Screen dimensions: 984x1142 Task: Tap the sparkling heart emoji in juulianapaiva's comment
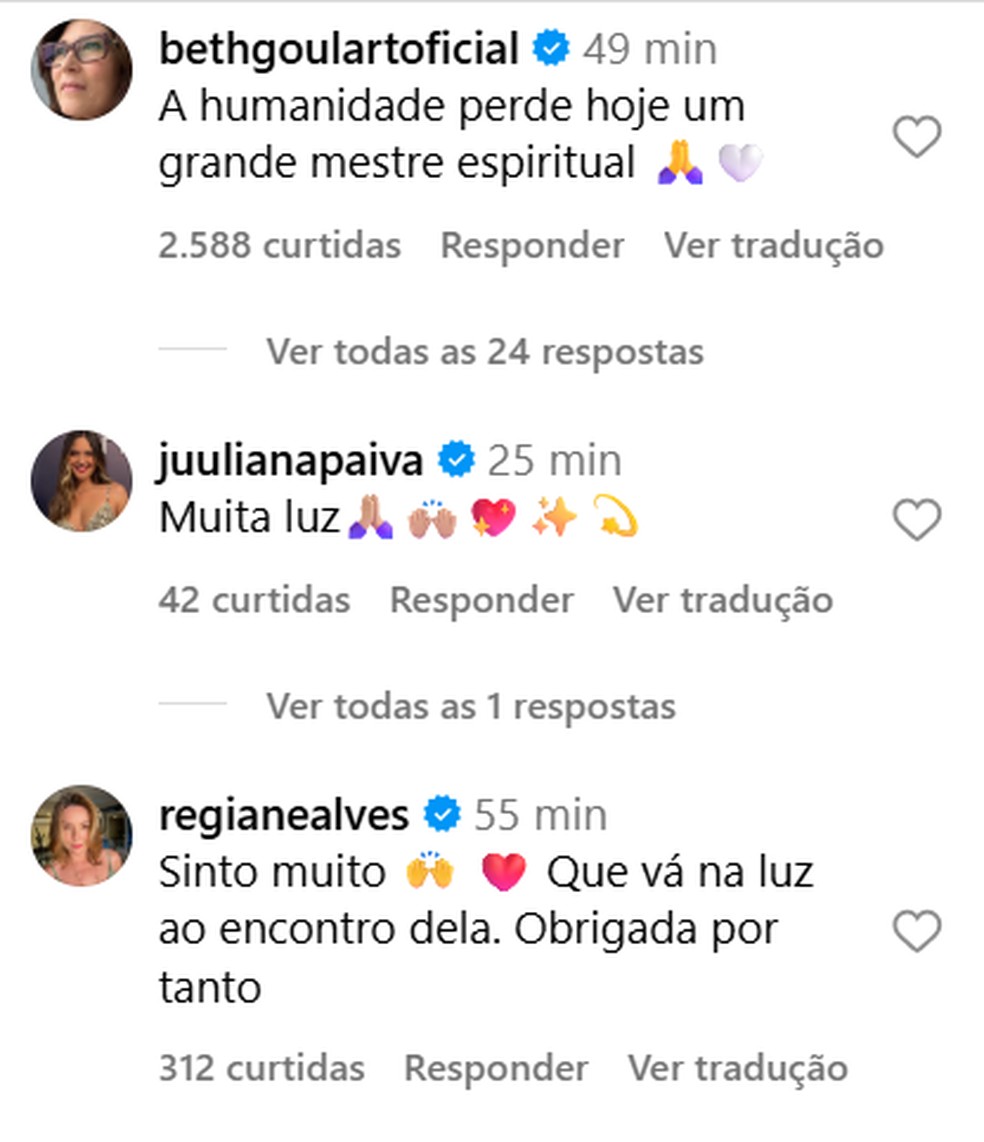[x=495, y=518]
